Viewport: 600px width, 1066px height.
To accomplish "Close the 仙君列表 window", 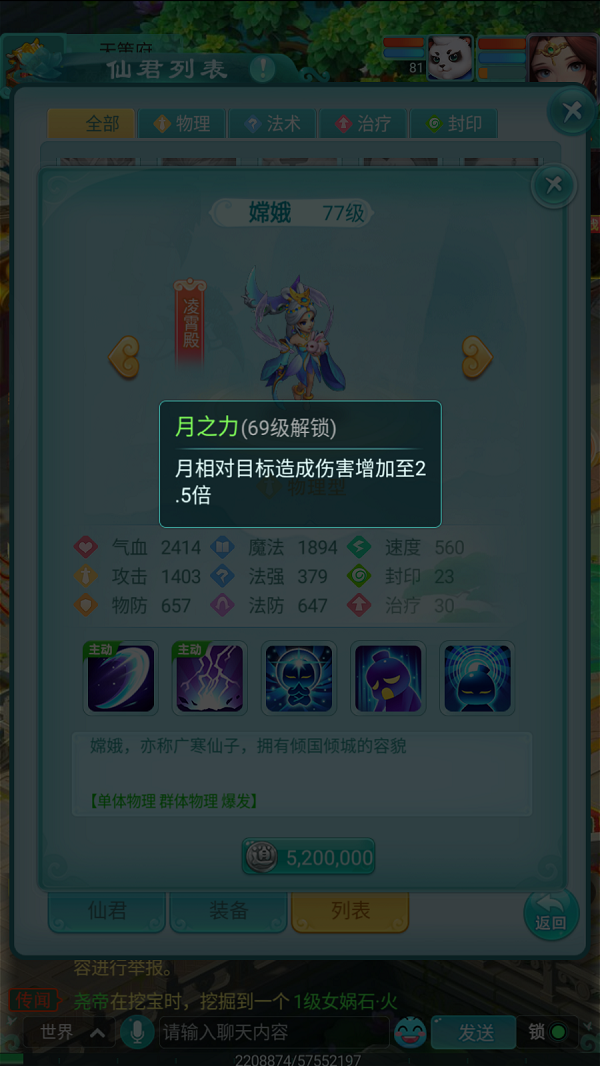I will click(572, 111).
